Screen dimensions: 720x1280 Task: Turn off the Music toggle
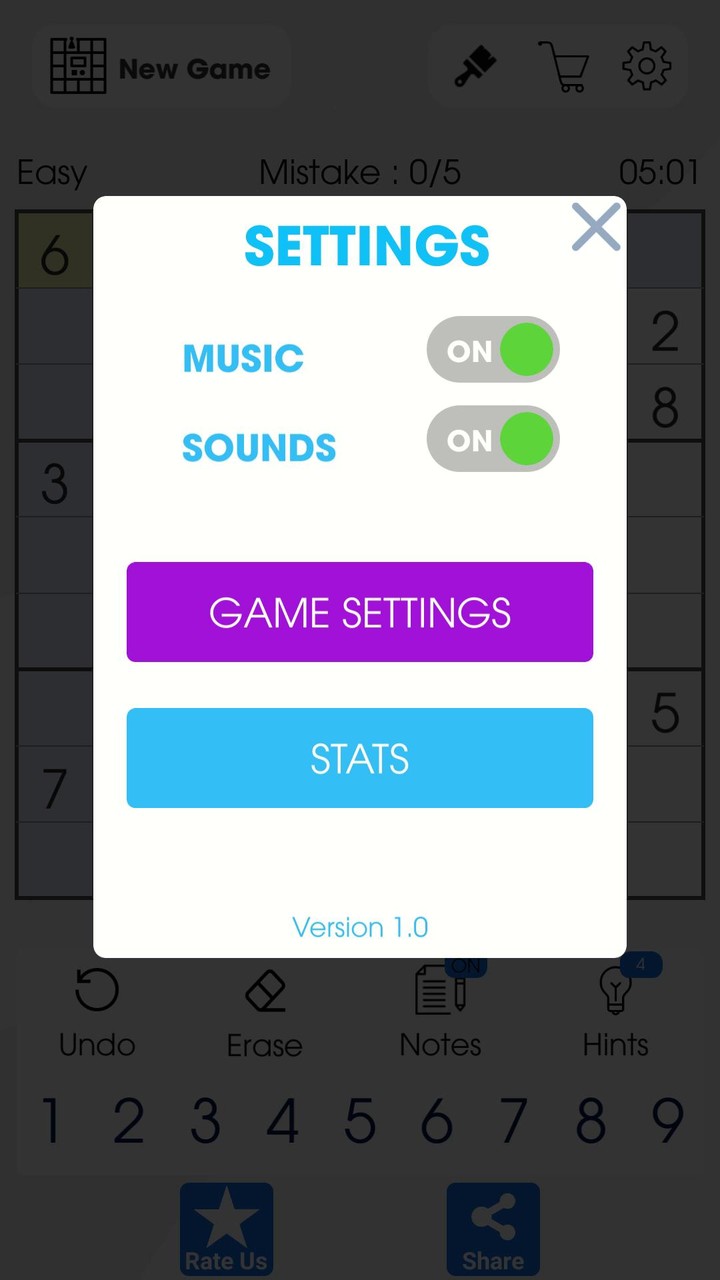point(493,349)
